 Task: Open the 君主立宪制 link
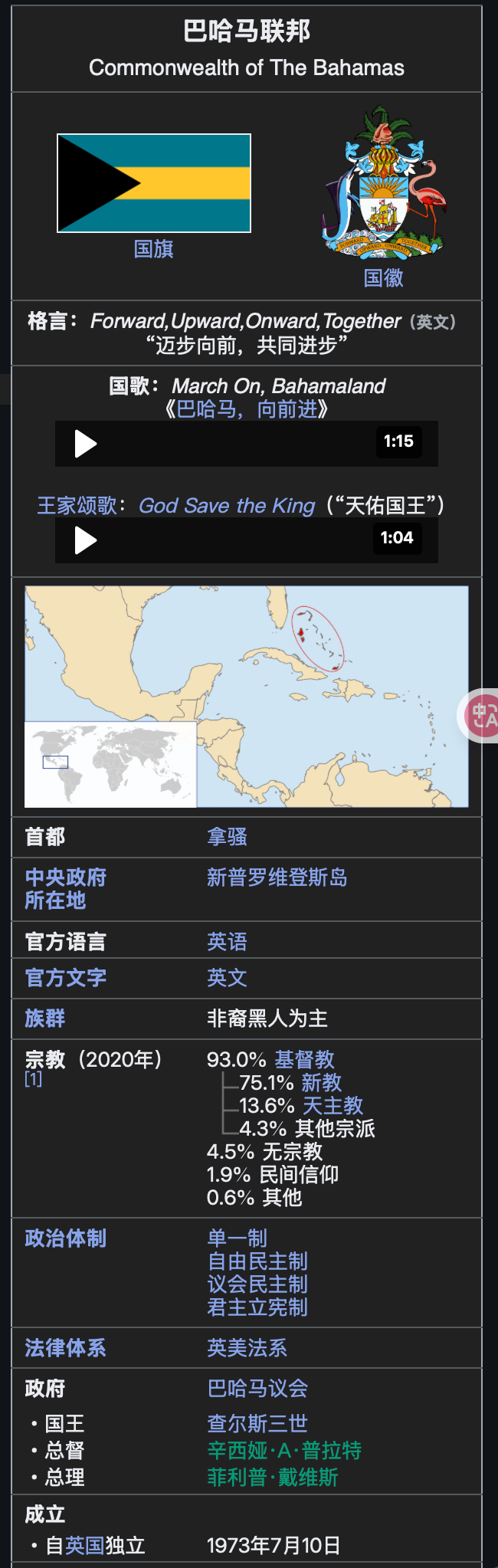click(257, 1307)
